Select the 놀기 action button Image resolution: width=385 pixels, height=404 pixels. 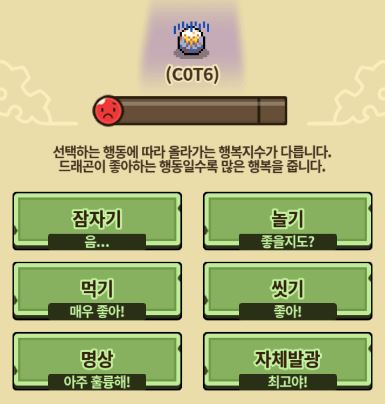288,221
